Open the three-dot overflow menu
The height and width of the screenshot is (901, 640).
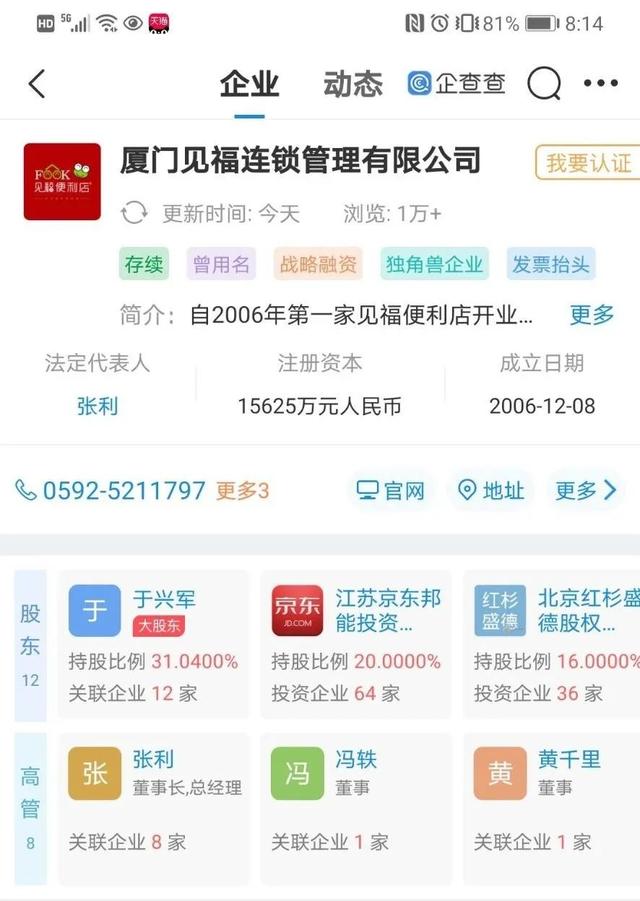tap(601, 84)
